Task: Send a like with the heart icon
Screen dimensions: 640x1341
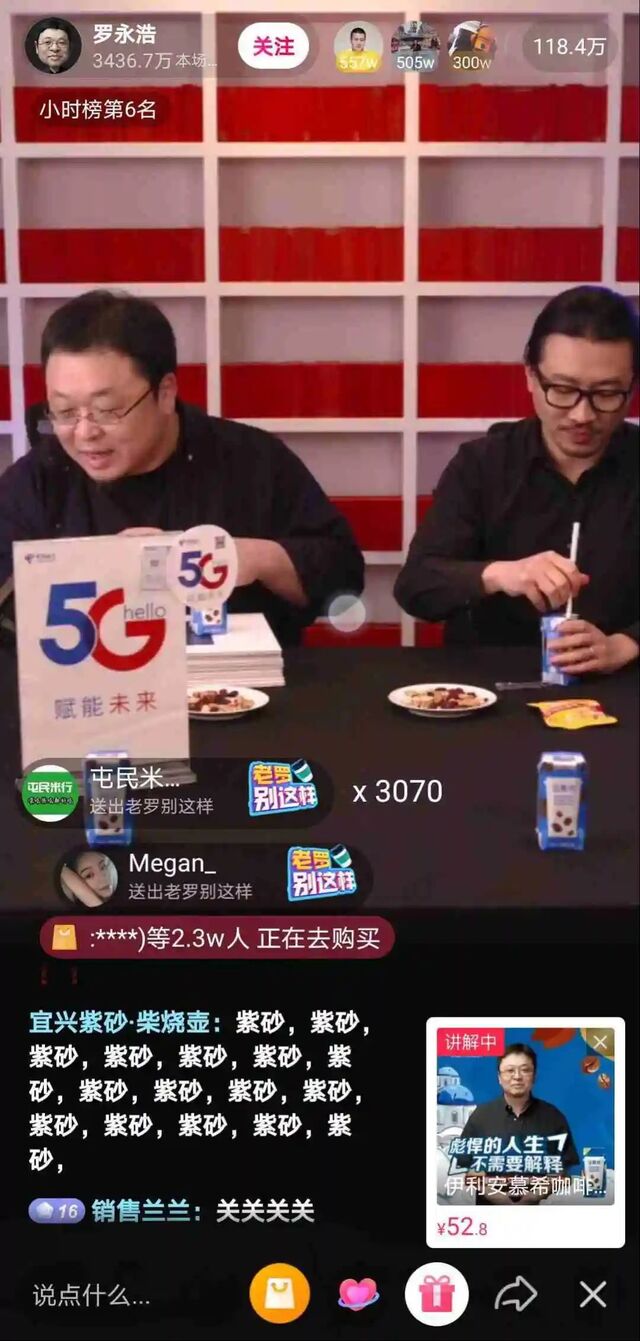Action: [x=357, y=1294]
